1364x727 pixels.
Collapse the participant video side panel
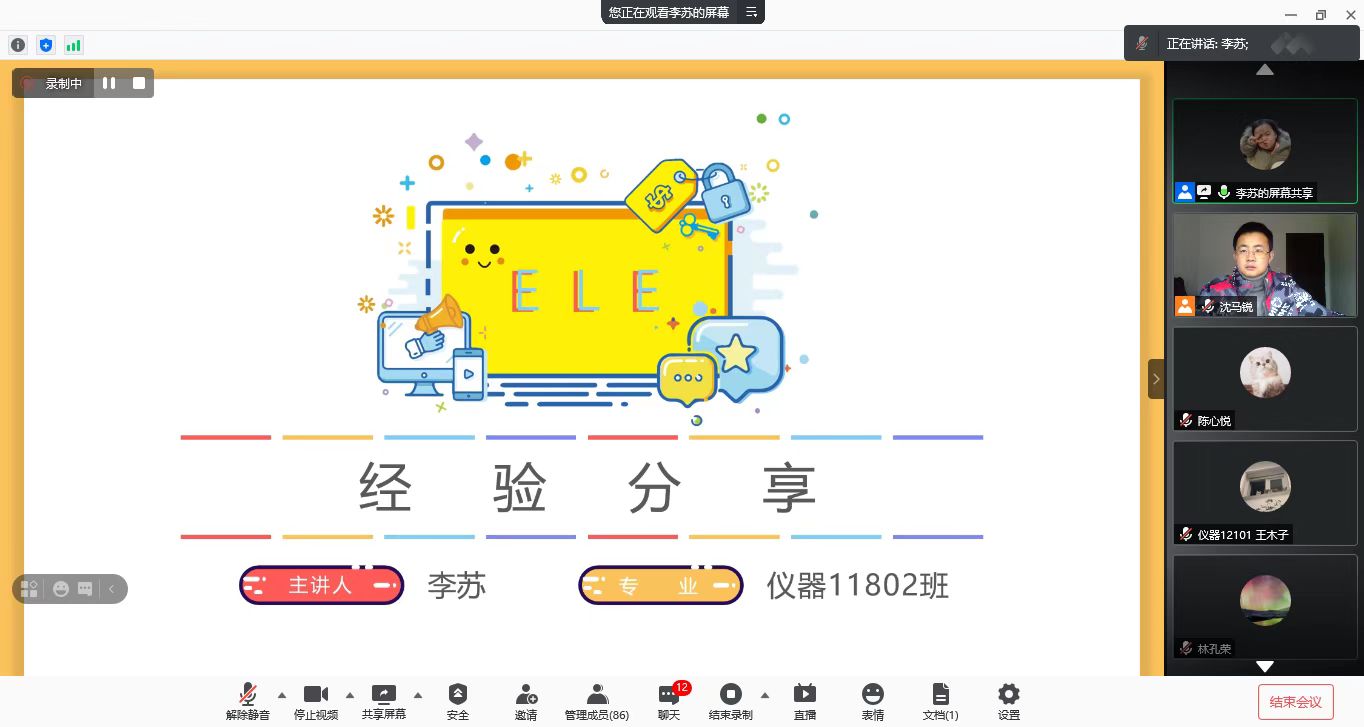tap(1156, 379)
